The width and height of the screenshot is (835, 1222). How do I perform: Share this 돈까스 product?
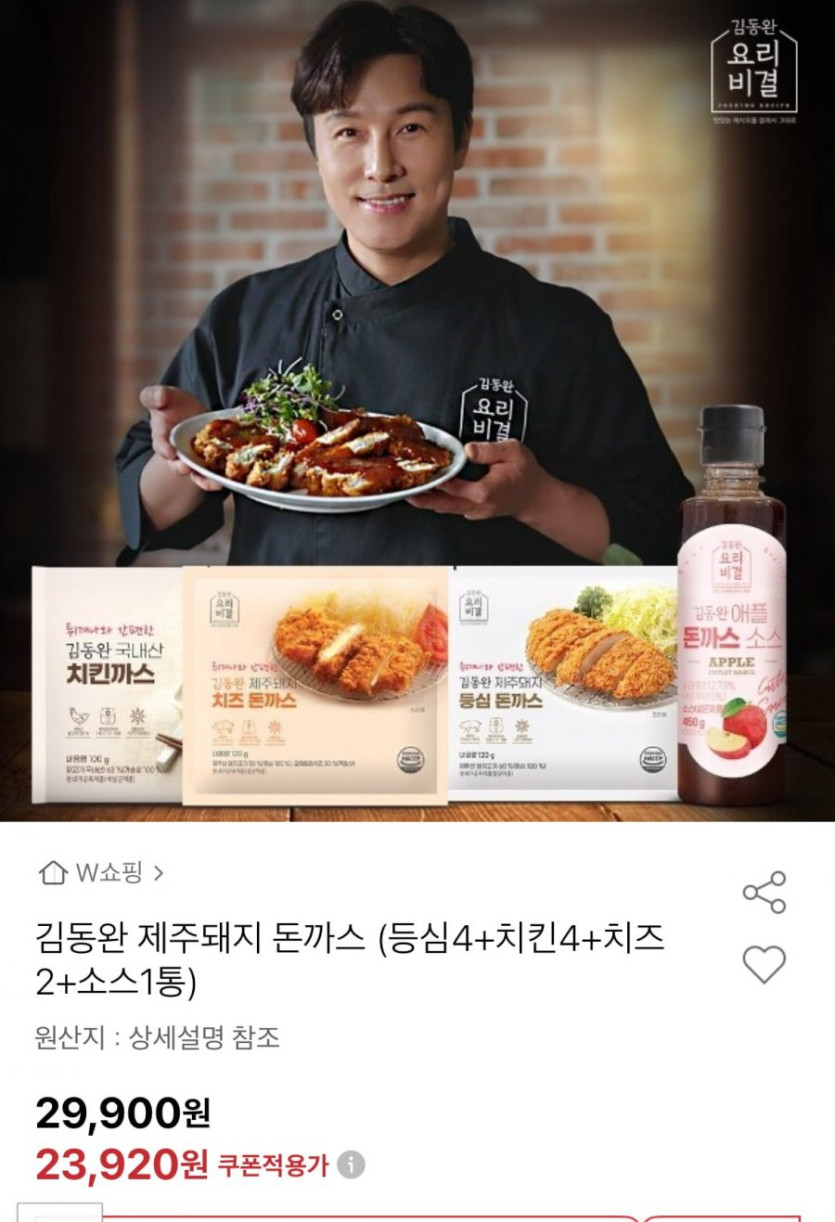(764, 892)
